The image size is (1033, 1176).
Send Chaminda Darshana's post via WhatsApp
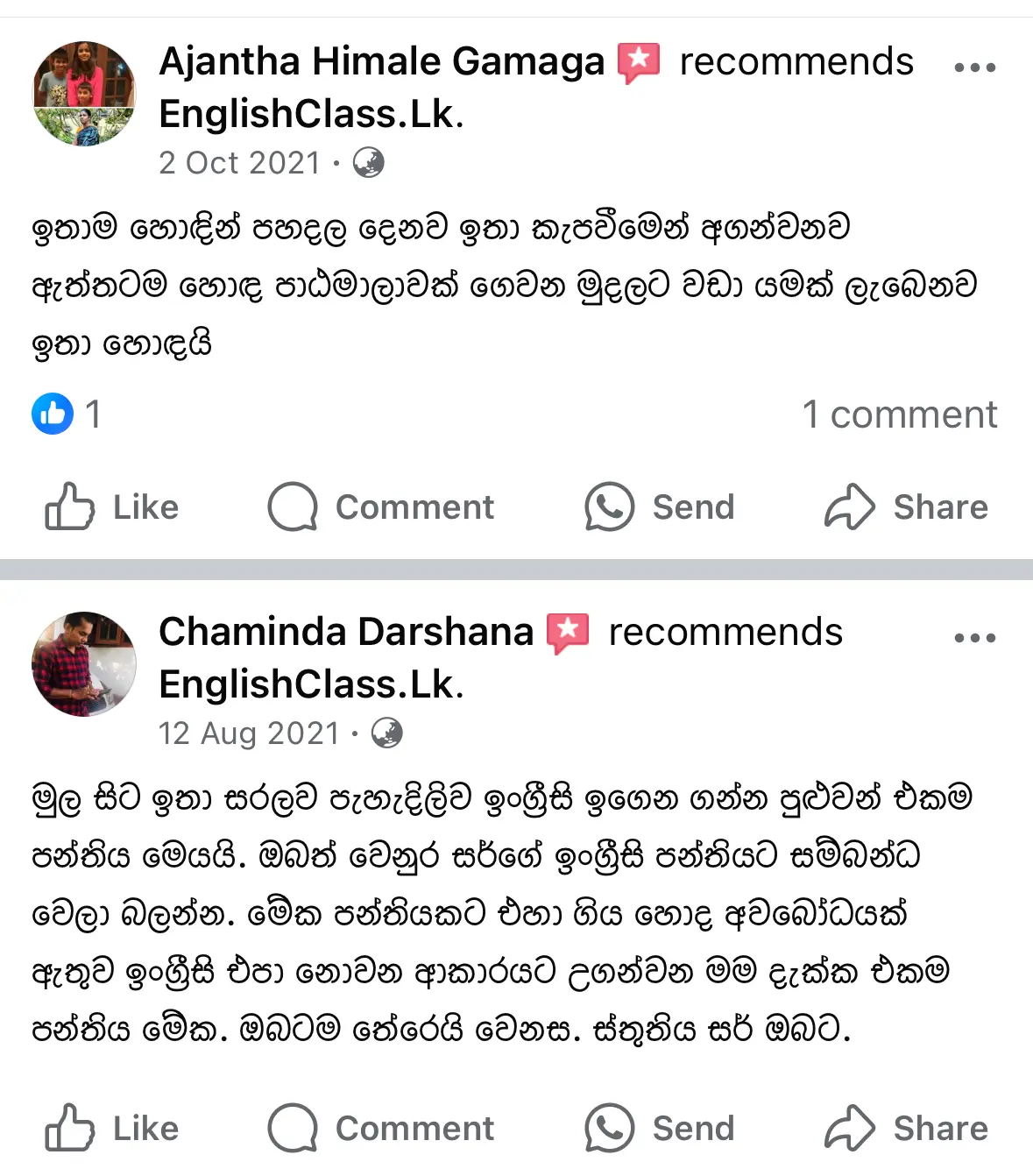[x=660, y=1129]
